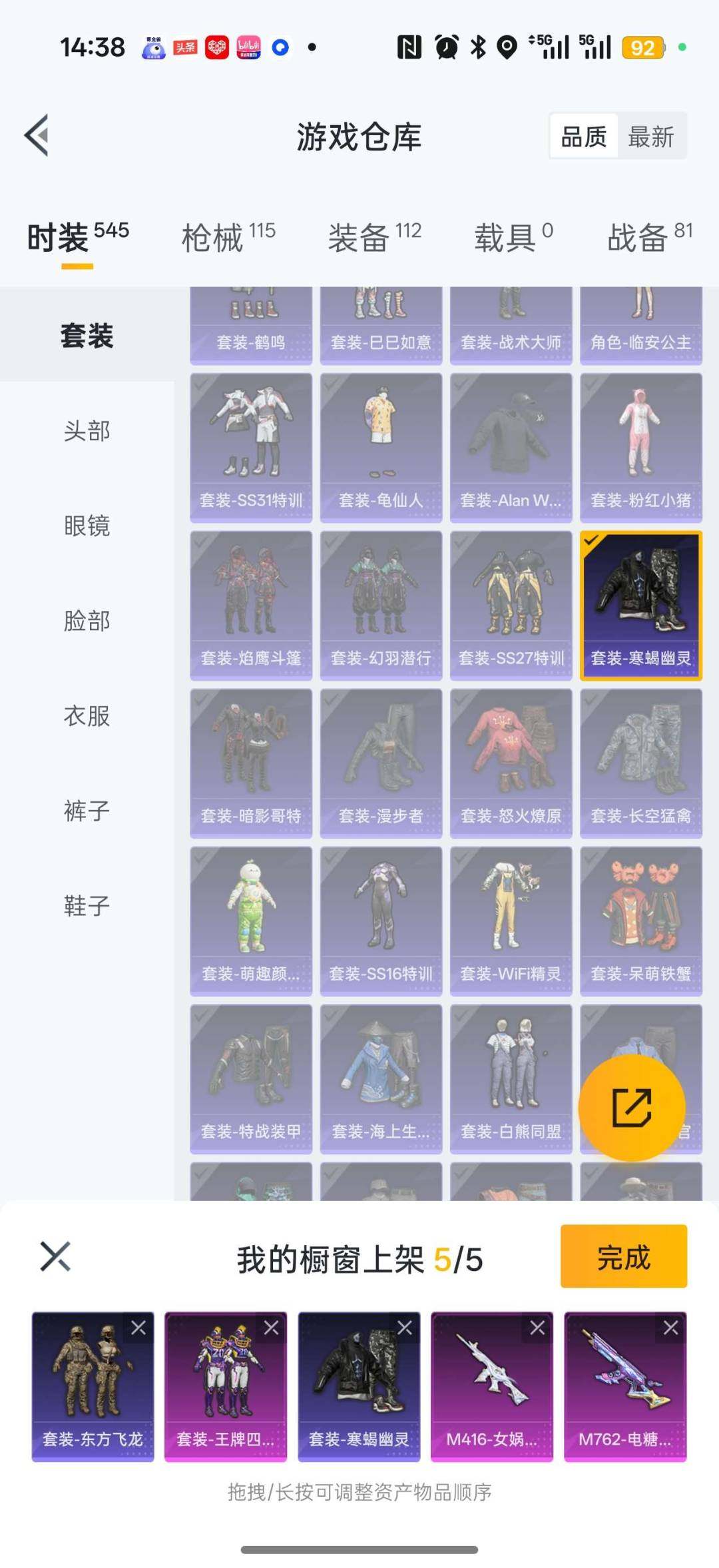Tap the back arrow to leave 游戏仓库
The image size is (719, 1568).
pyautogui.click(x=38, y=135)
